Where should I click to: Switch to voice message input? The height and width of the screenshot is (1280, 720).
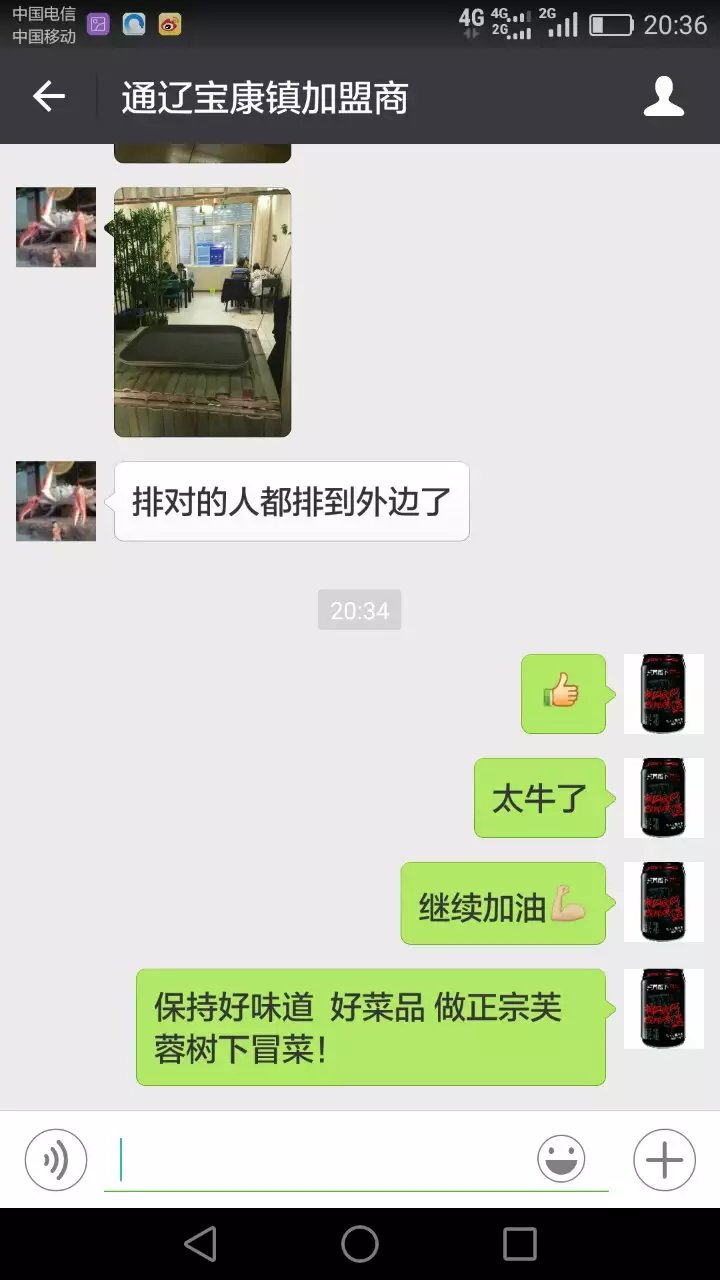coord(56,1160)
